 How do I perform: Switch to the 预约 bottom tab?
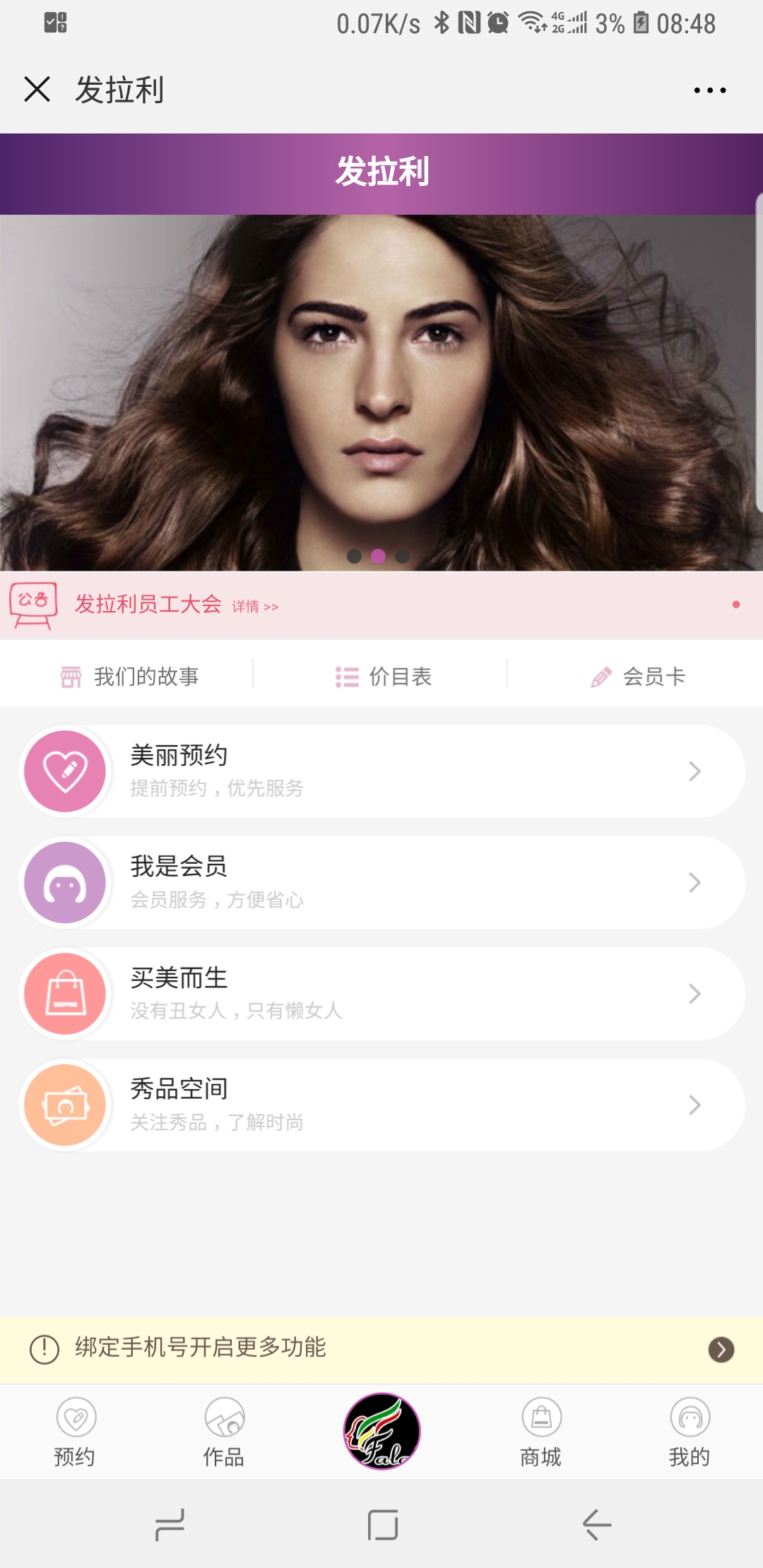75,1432
